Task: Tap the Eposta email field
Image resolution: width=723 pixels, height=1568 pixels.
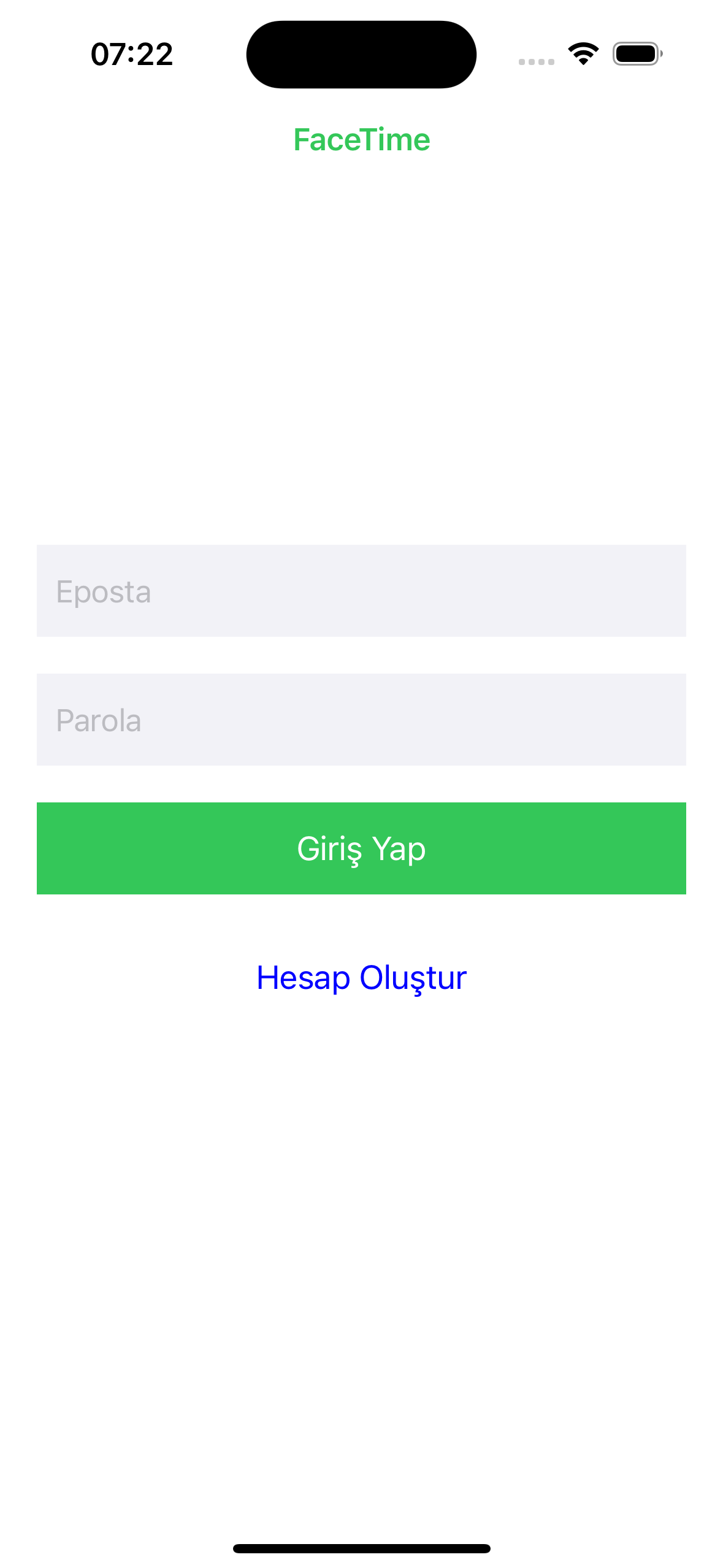Action: (361, 591)
